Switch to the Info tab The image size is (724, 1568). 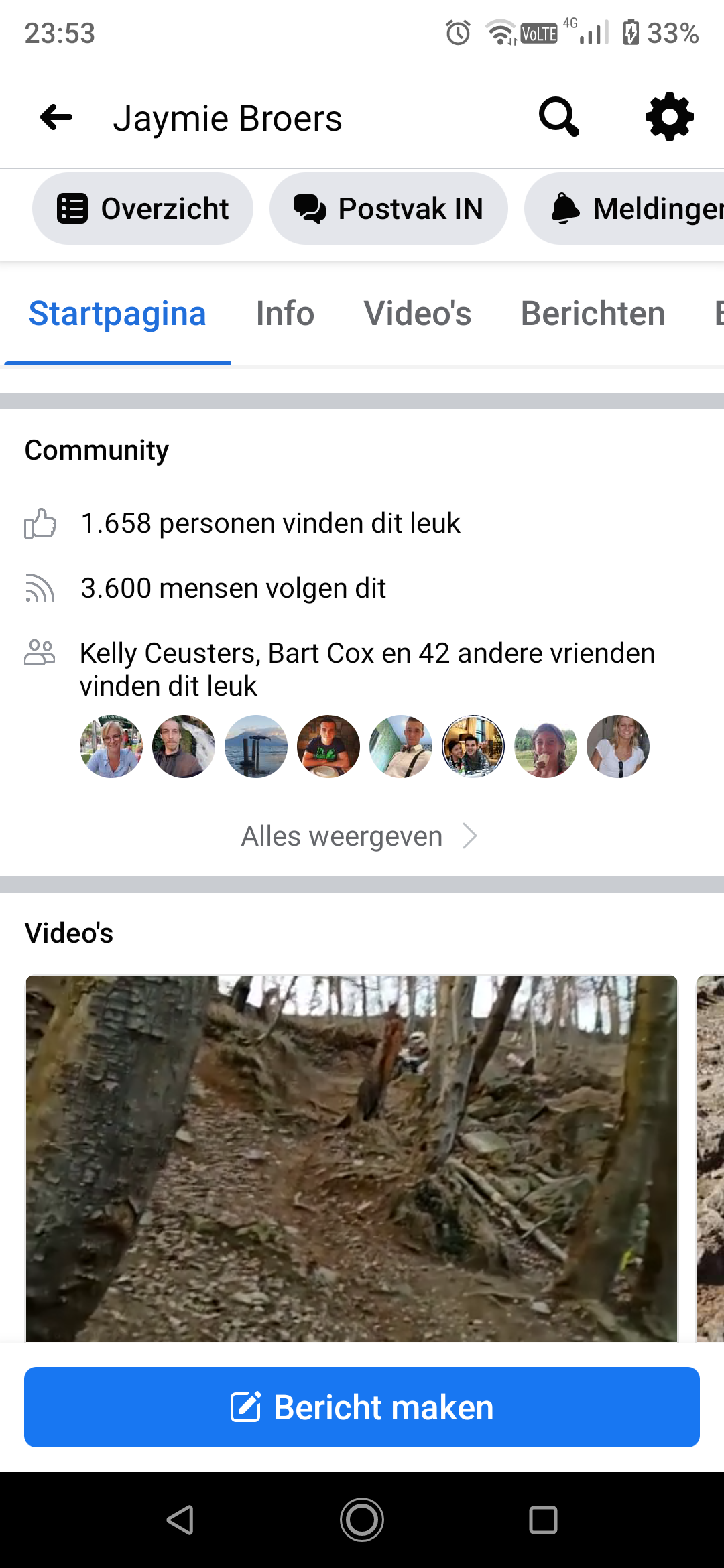(285, 314)
